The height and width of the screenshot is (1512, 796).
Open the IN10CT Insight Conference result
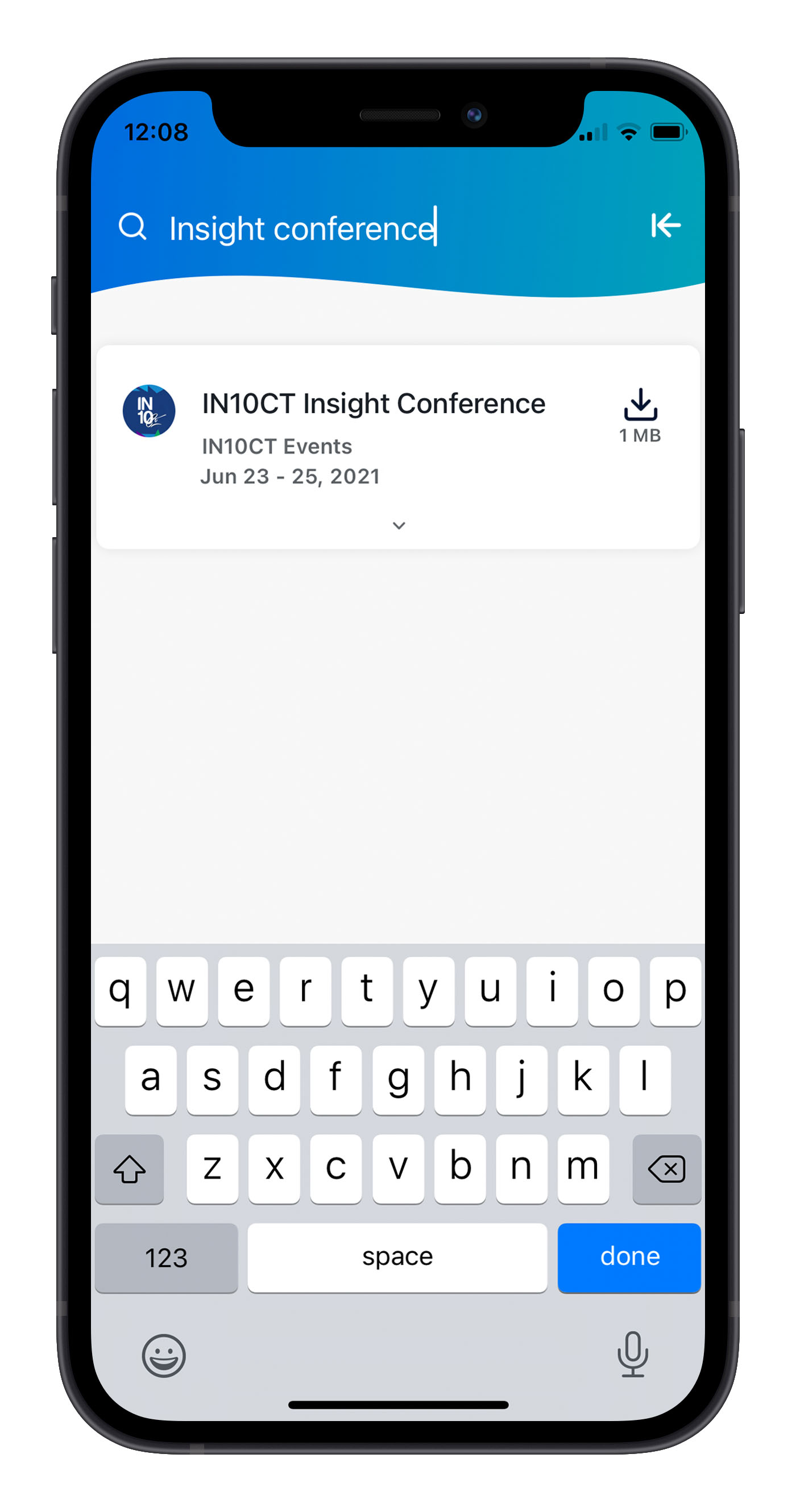tap(374, 404)
